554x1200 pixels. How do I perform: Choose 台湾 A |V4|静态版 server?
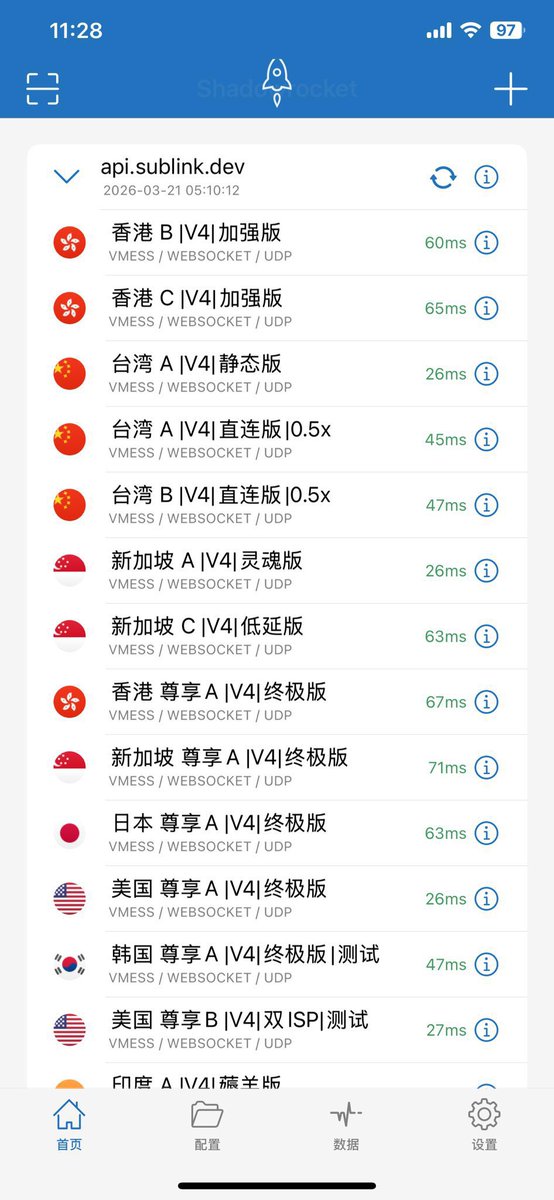click(277, 373)
